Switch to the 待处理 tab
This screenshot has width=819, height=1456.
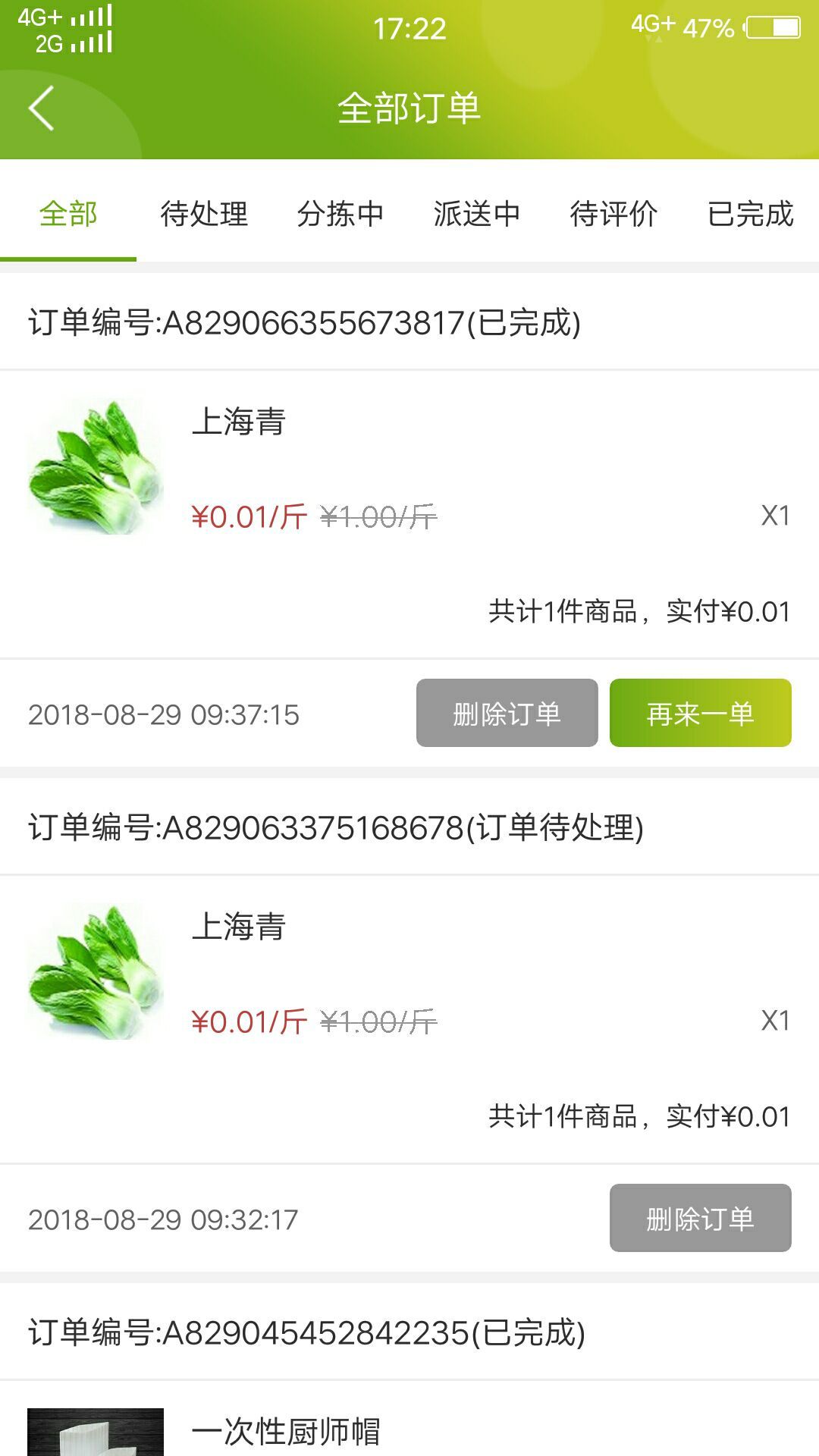point(204,214)
